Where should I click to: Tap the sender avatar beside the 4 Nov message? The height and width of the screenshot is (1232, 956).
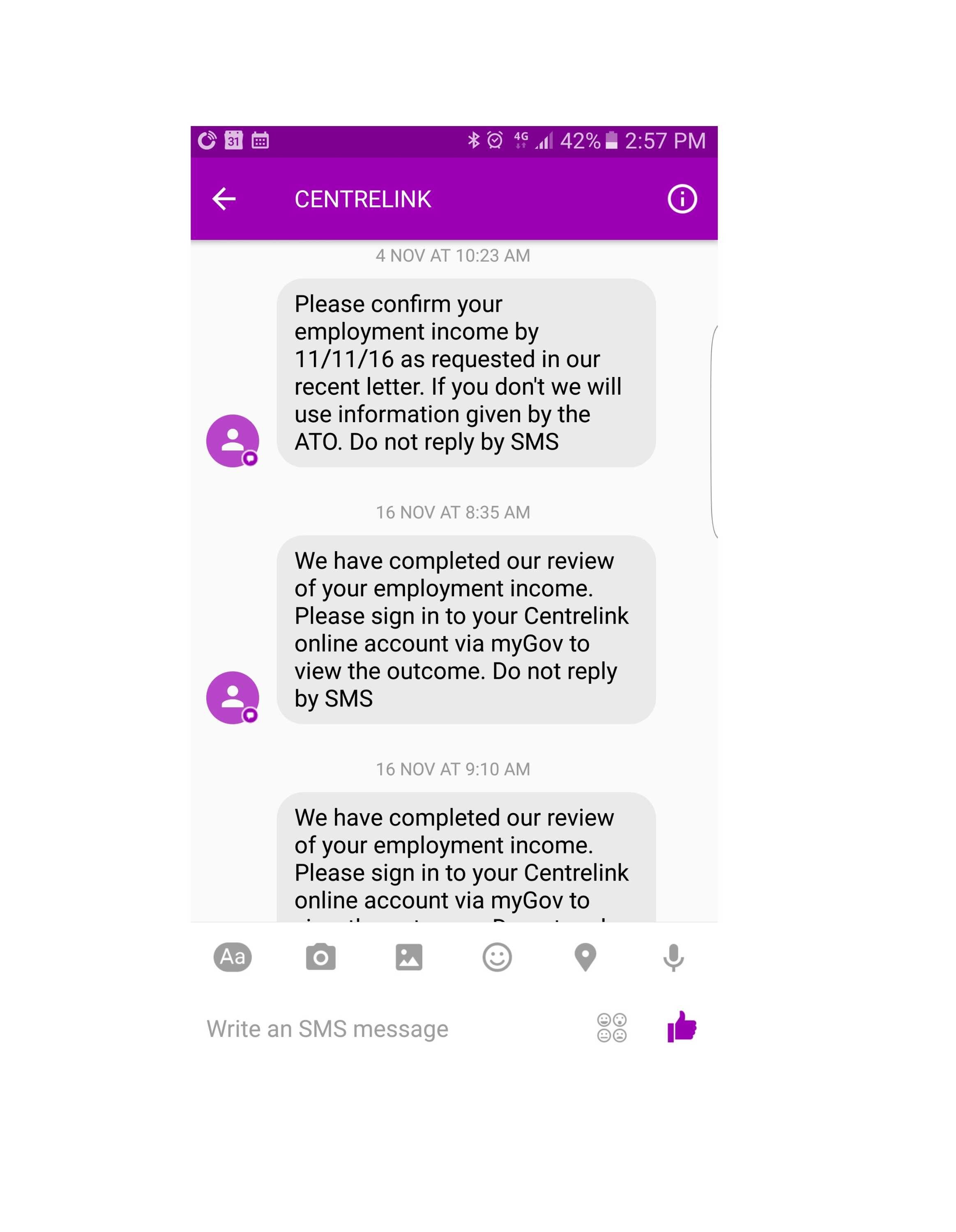click(233, 441)
